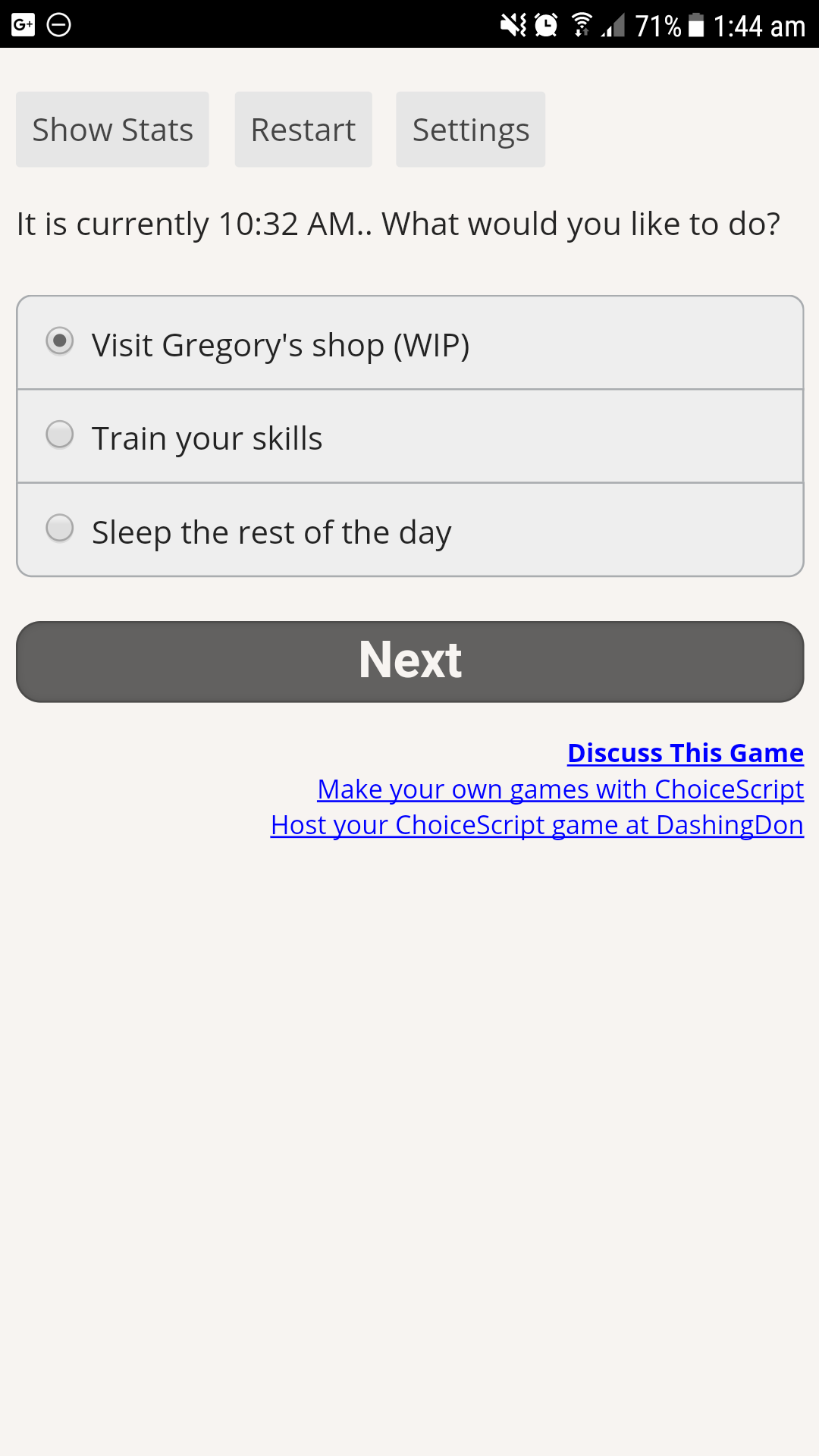Pick Sleep the rest of the day
819x1456 pixels.
(409, 530)
